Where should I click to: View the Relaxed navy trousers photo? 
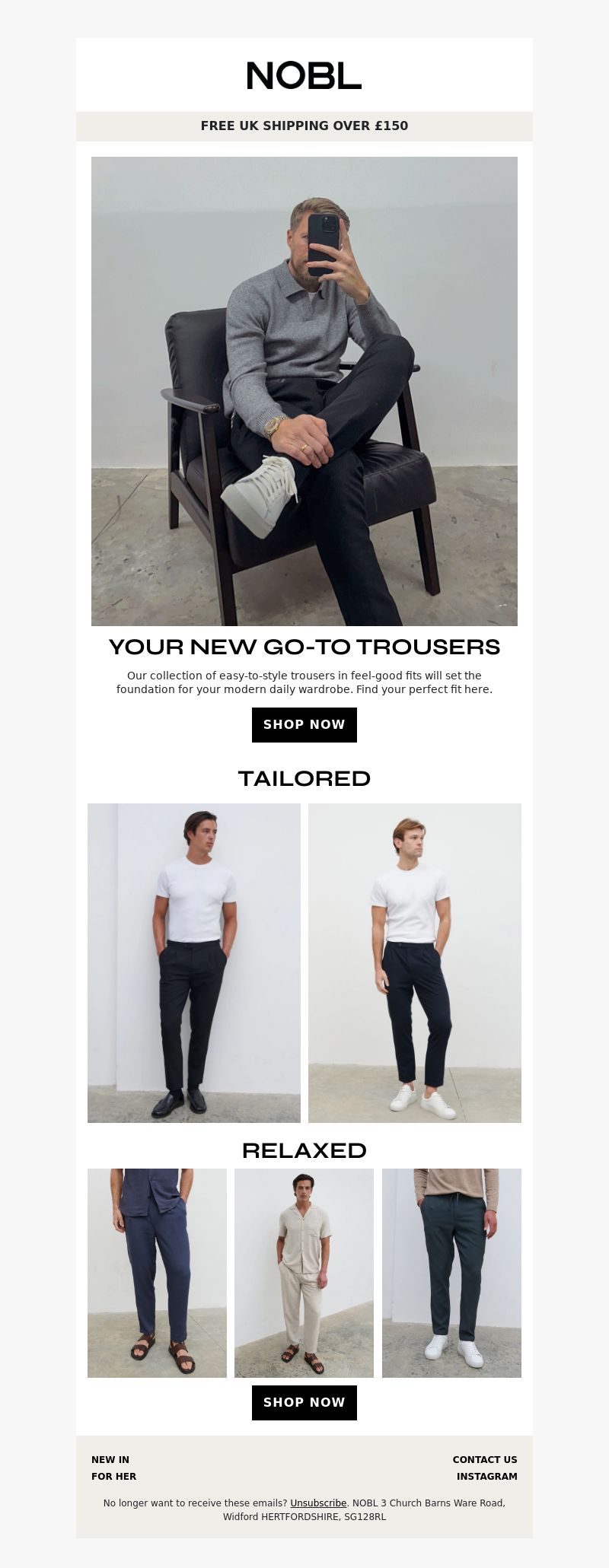point(157,1273)
